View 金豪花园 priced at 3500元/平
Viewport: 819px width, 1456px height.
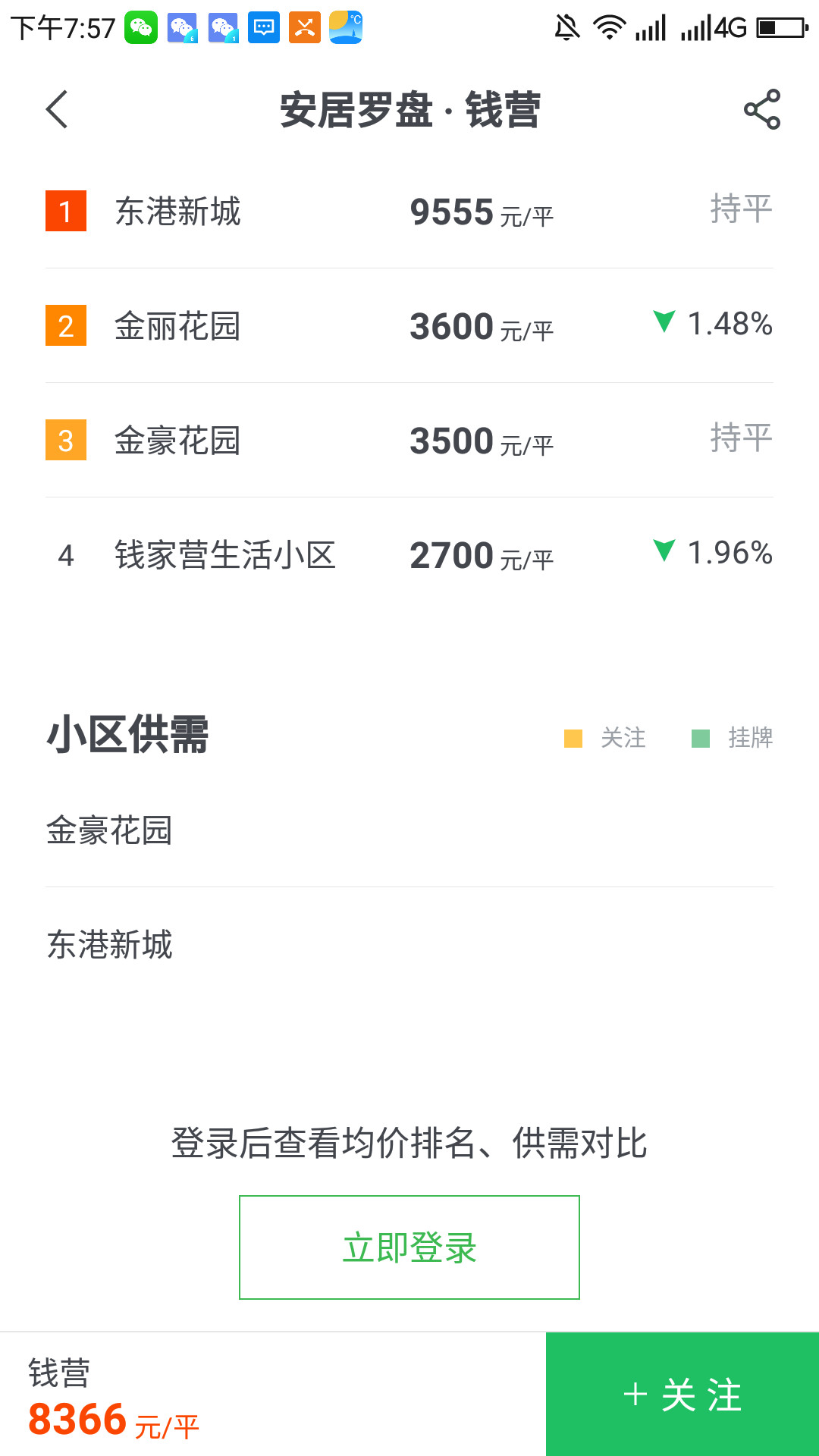pyautogui.click(x=409, y=441)
